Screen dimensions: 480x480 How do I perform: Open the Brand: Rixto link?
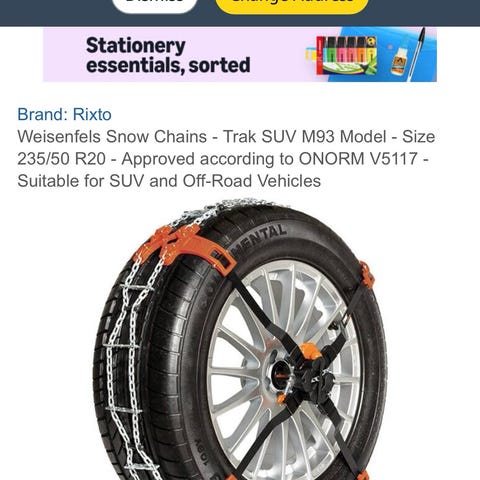pyautogui.click(x=64, y=114)
